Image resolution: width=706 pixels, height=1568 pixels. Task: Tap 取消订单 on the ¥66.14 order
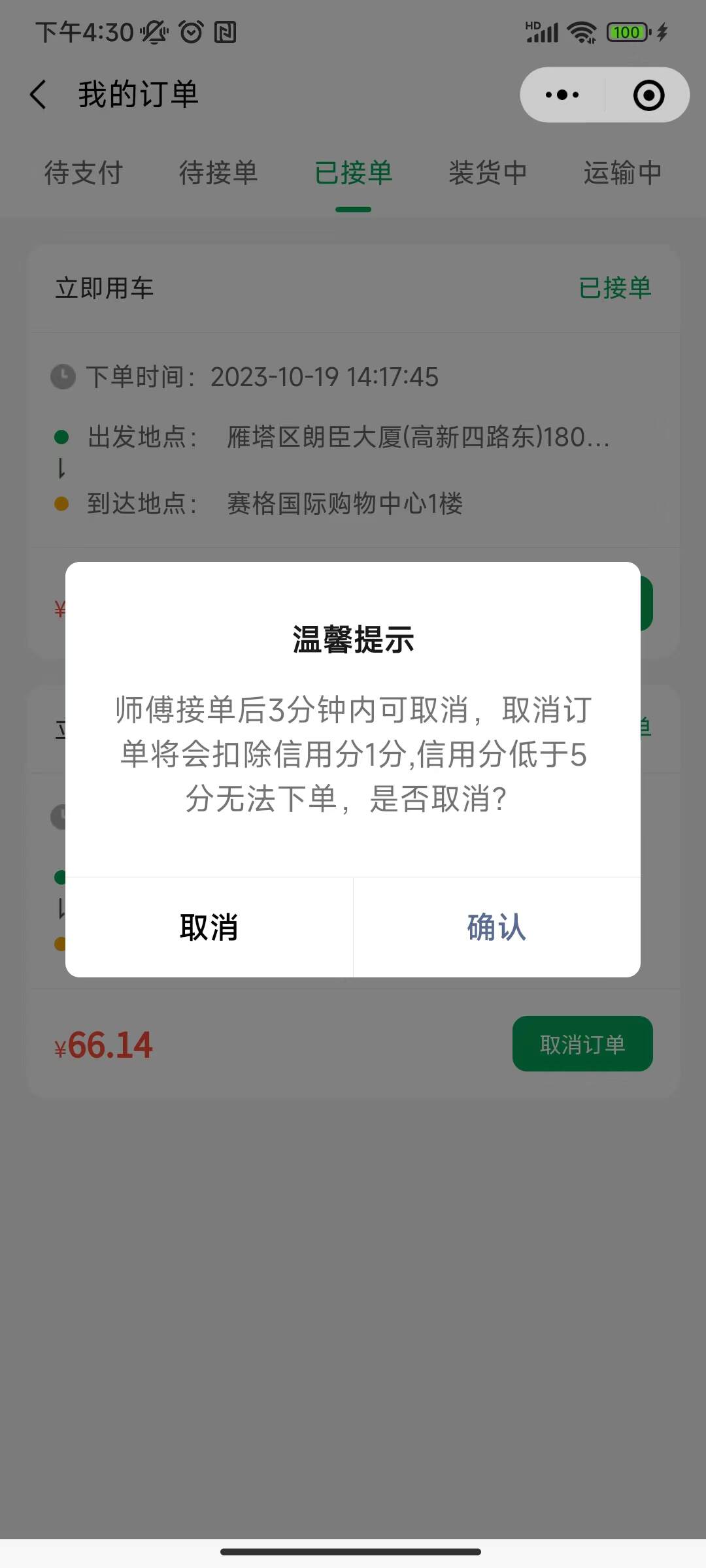[582, 1044]
